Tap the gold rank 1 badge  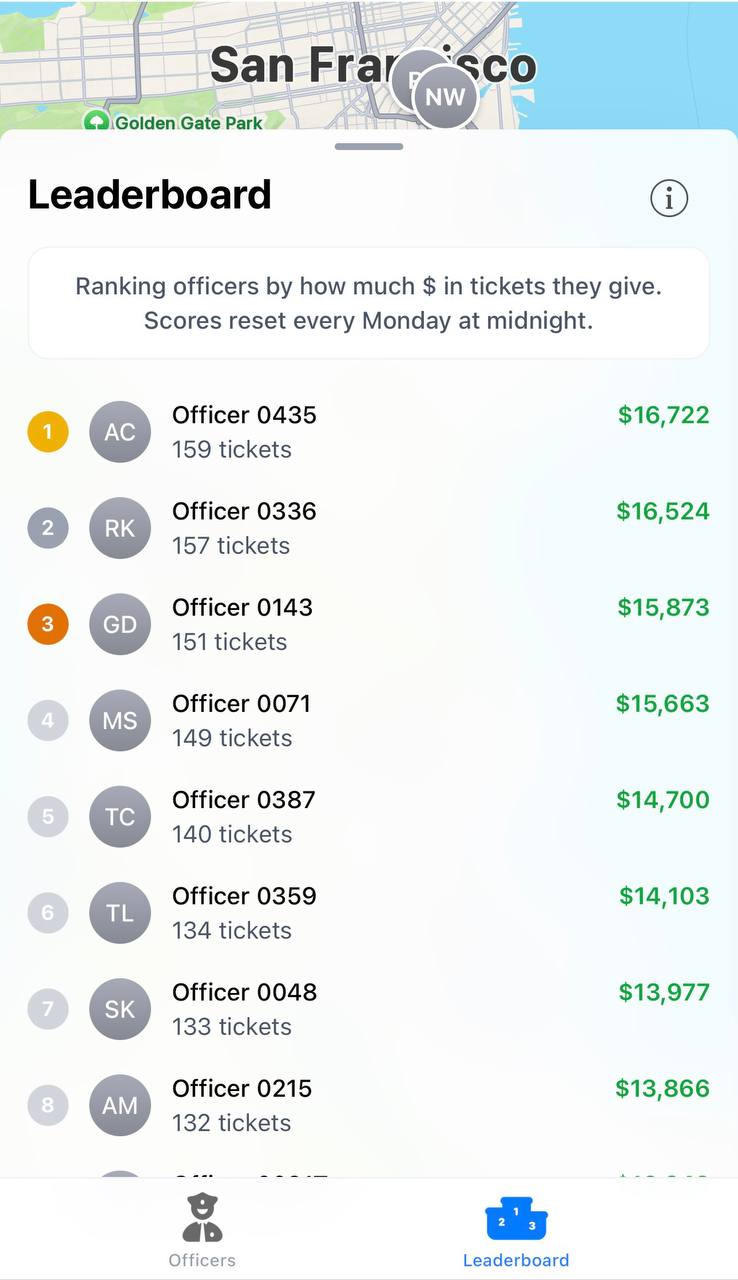pyautogui.click(x=47, y=431)
